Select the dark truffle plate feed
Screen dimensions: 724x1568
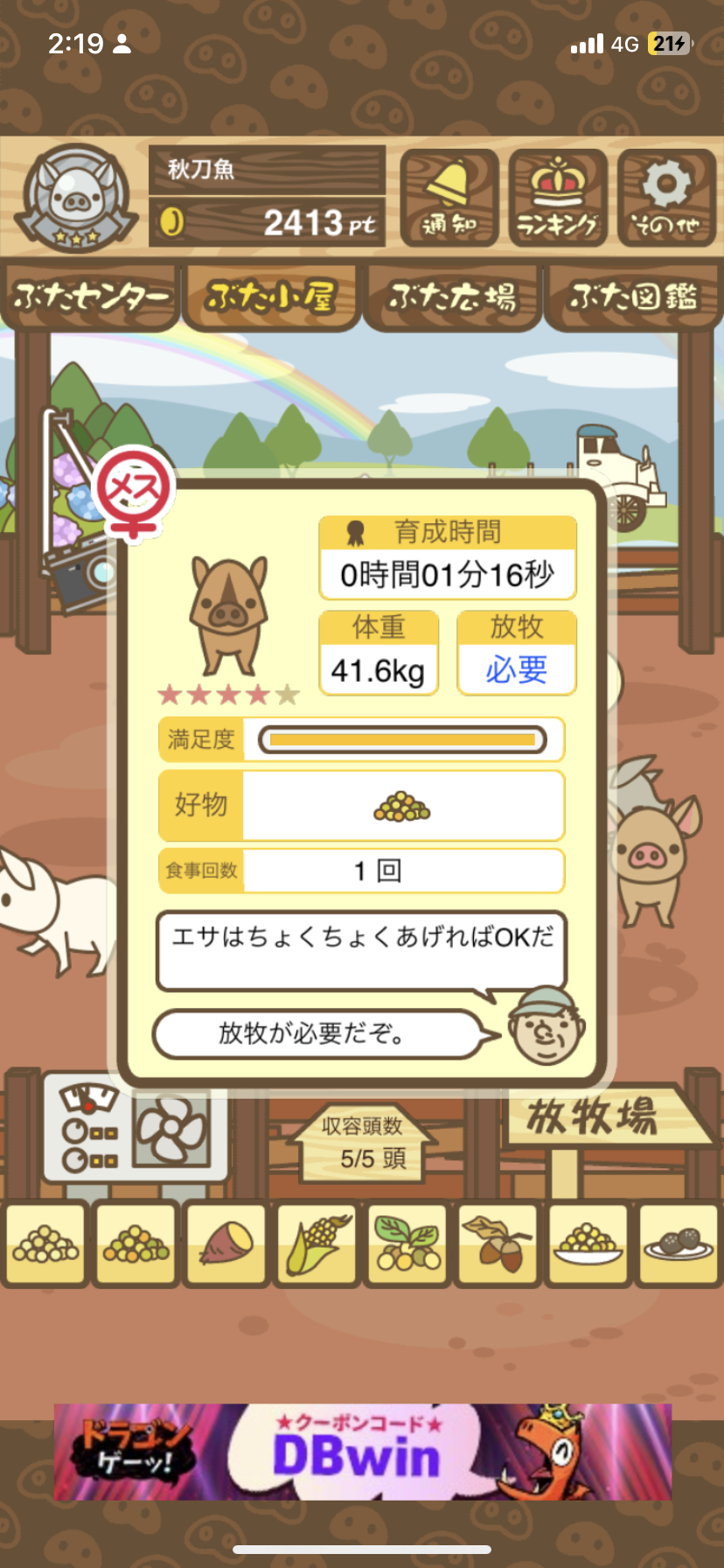679,1244
